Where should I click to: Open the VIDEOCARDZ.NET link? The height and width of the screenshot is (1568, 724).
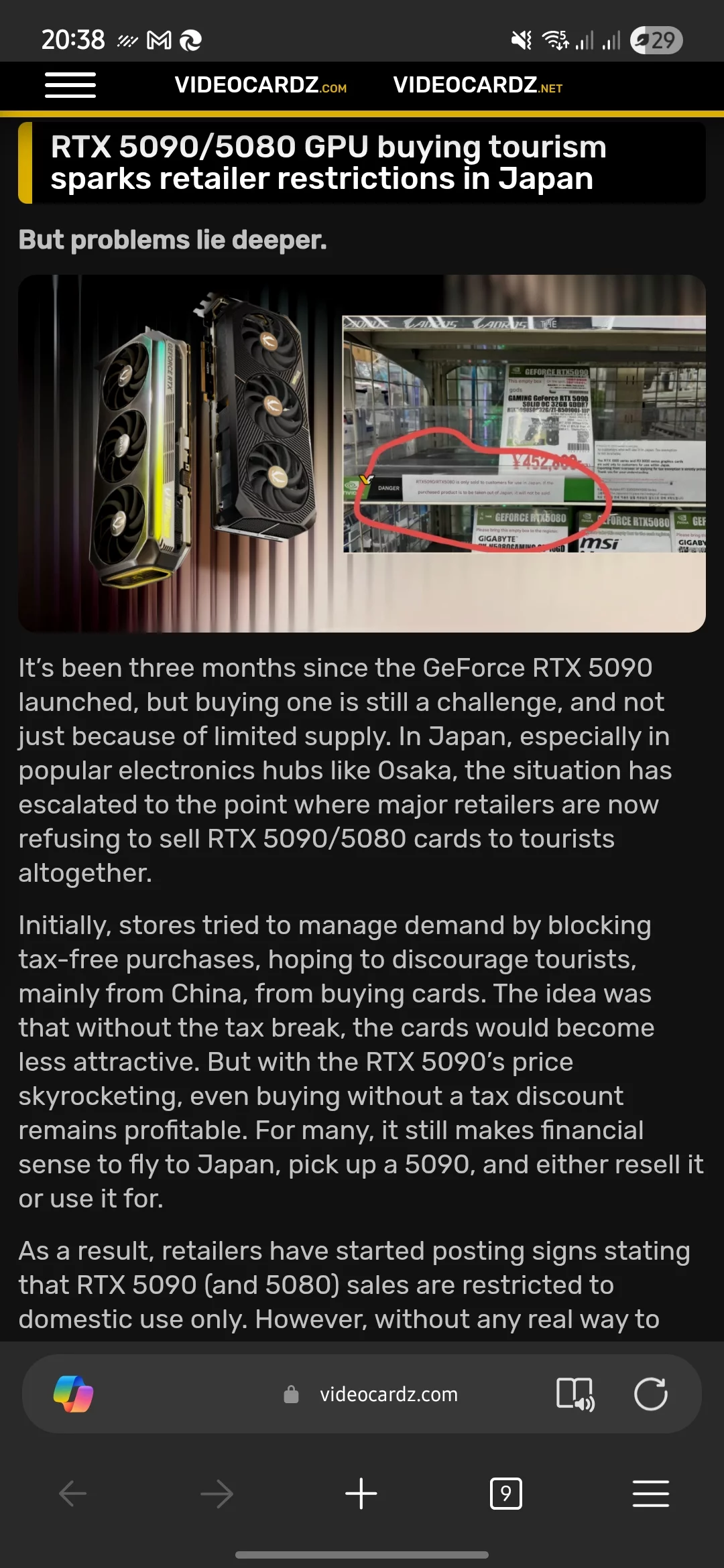click(477, 85)
